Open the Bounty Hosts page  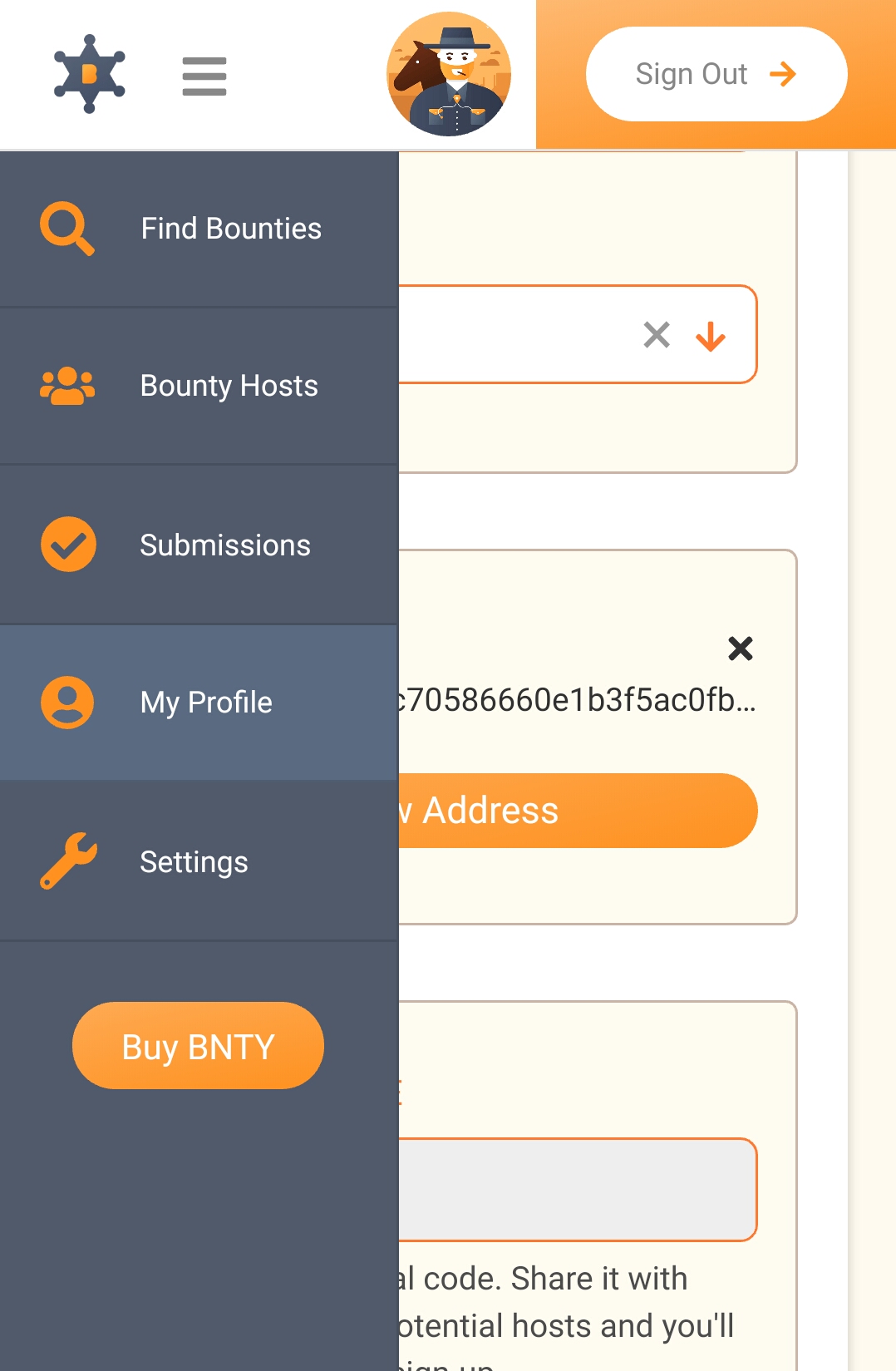tap(199, 386)
